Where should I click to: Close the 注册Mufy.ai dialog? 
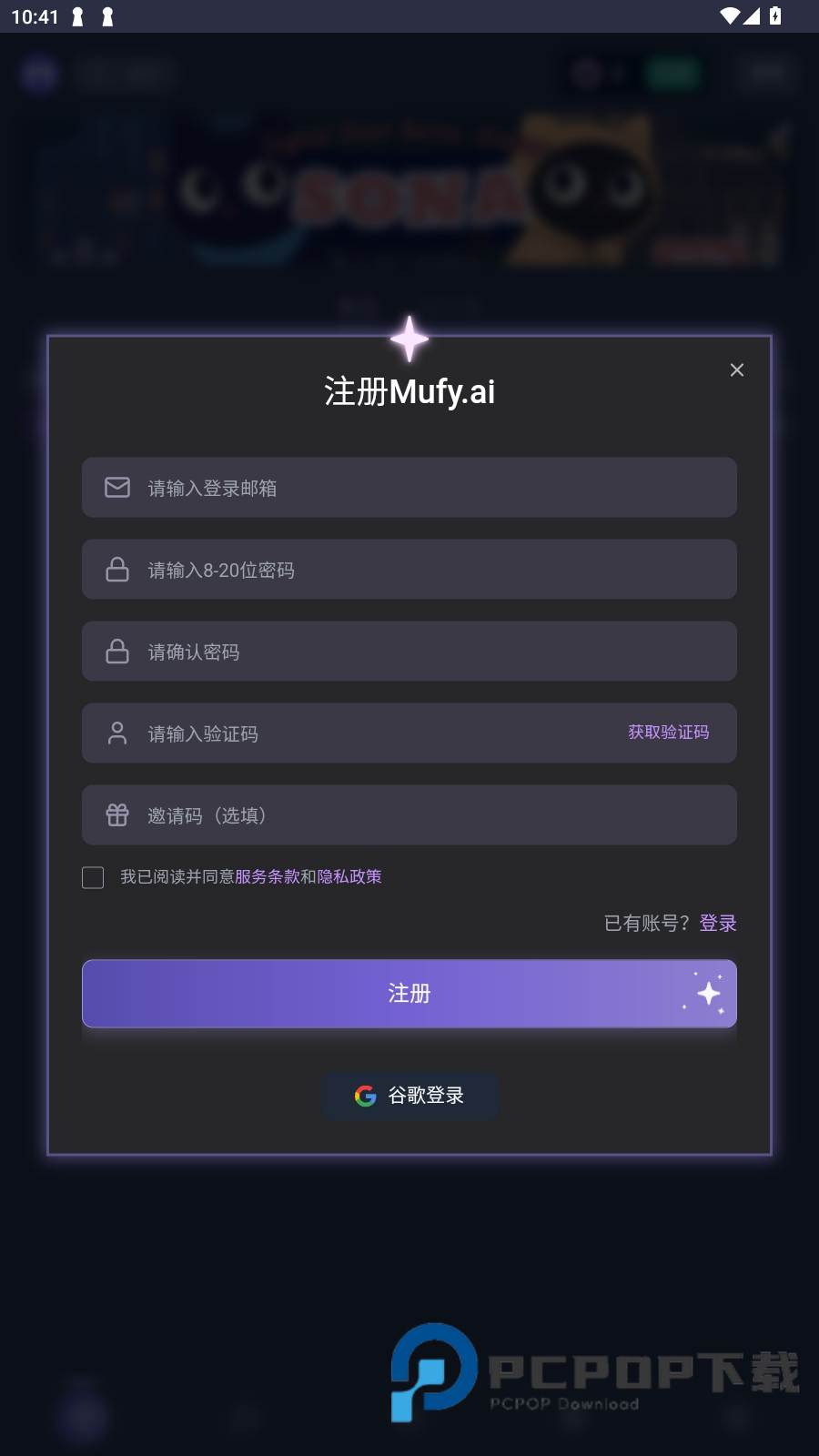(x=736, y=370)
